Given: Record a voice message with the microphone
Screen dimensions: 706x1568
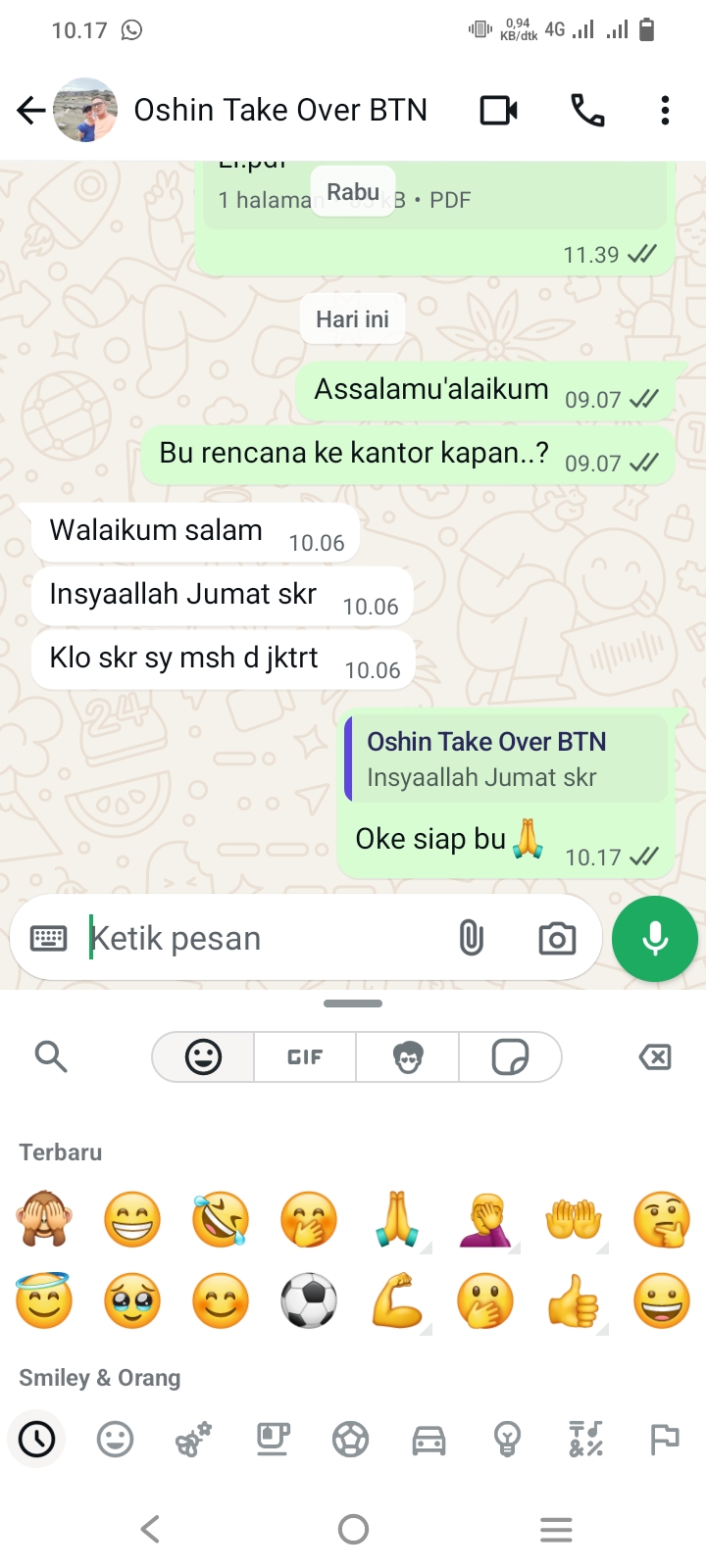Looking at the screenshot, I should click(654, 939).
